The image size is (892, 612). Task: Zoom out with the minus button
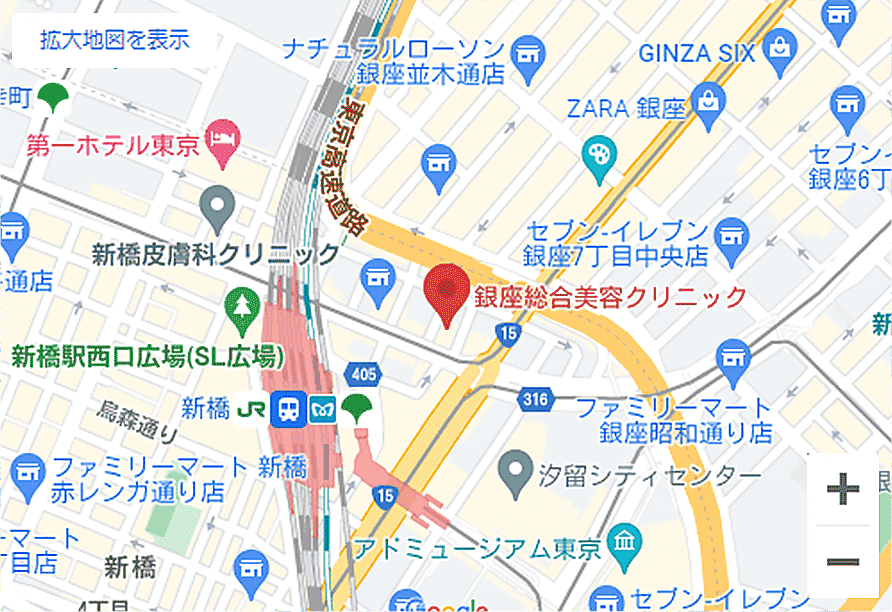point(843,562)
